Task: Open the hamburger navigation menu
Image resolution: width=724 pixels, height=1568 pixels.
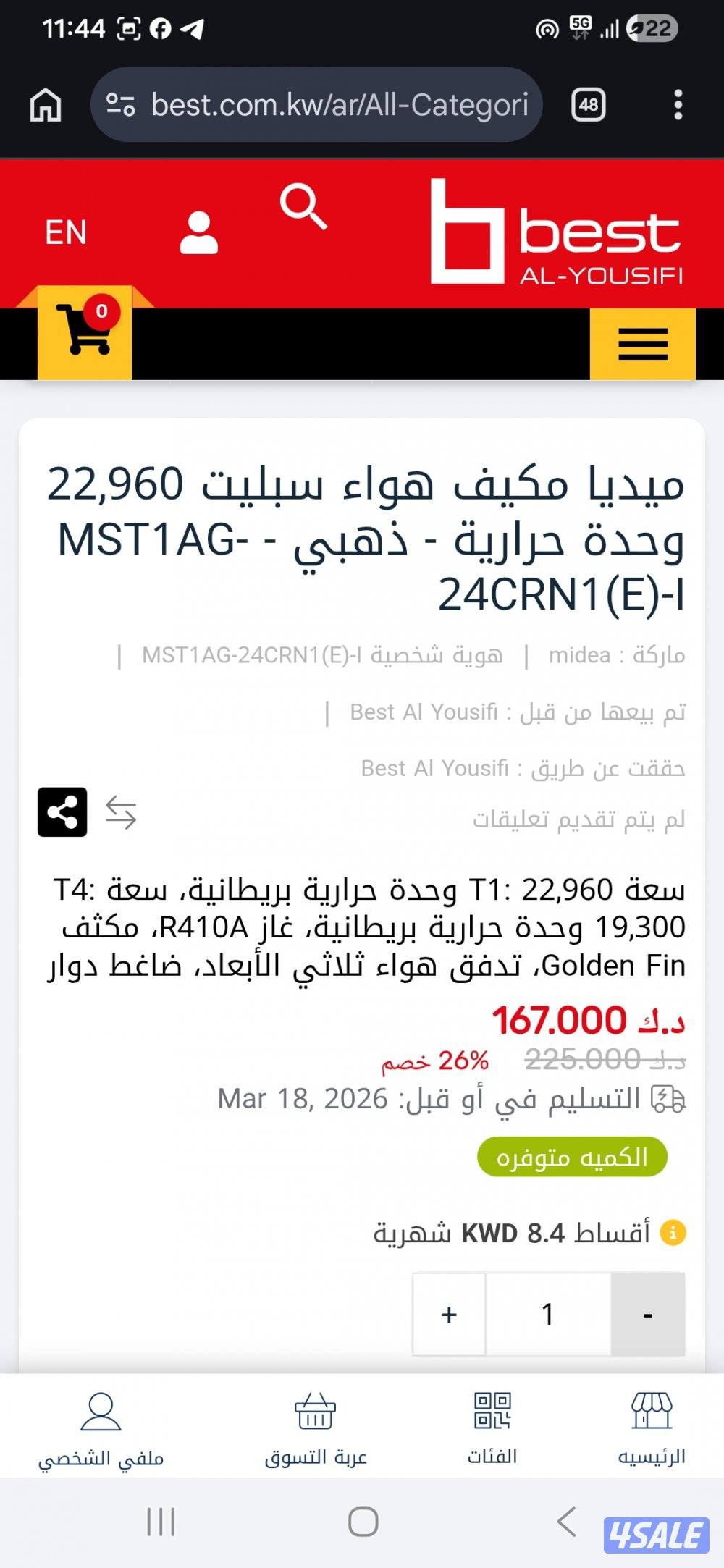Action: pos(642,345)
